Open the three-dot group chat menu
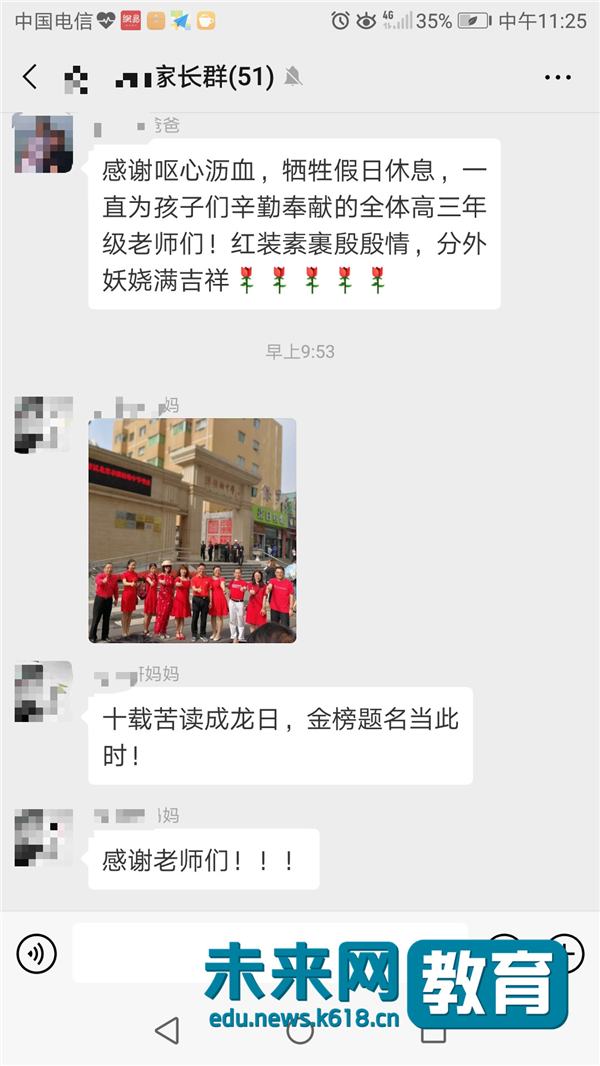 [x=558, y=77]
